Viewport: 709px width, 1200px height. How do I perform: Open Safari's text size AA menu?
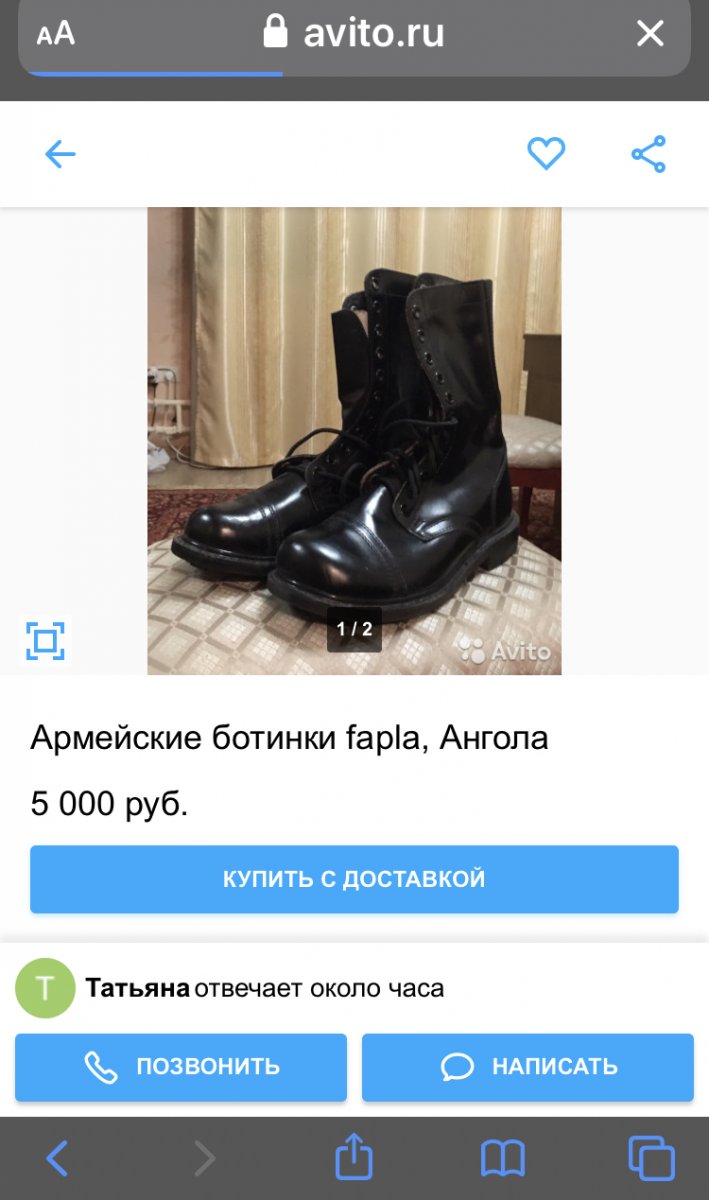tap(56, 34)
